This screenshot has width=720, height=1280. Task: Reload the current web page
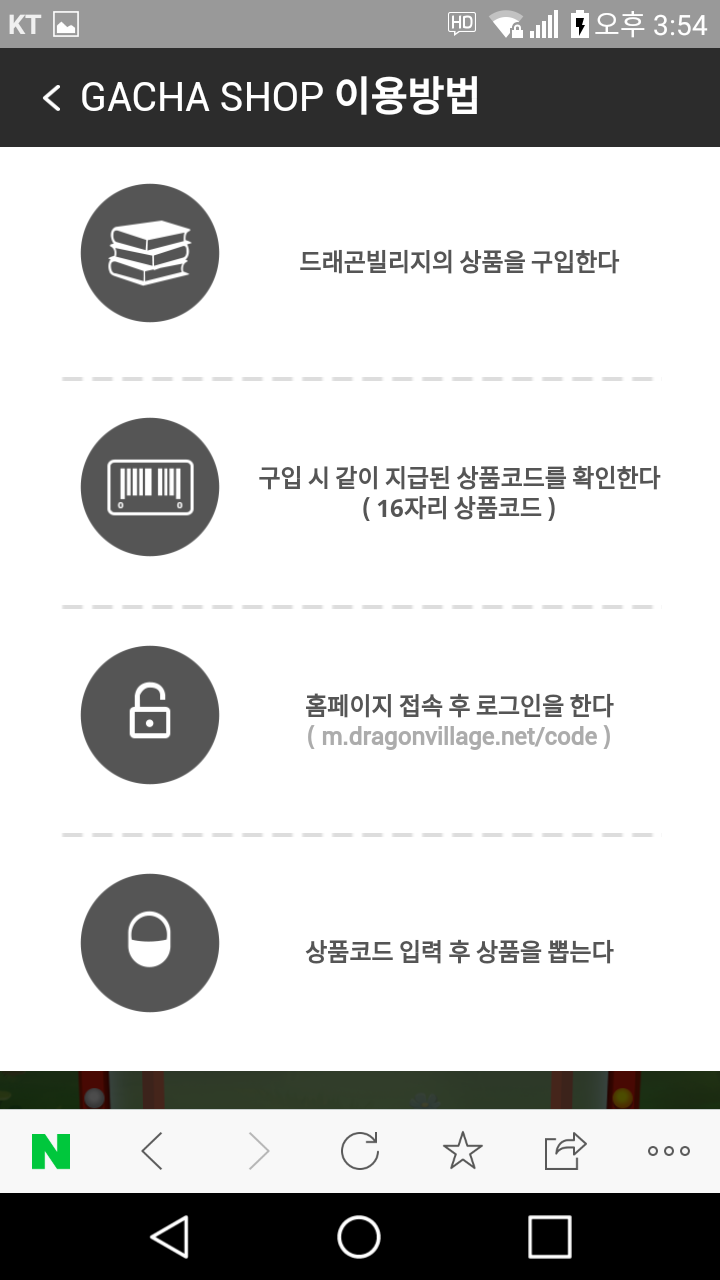coord(359,1151)
